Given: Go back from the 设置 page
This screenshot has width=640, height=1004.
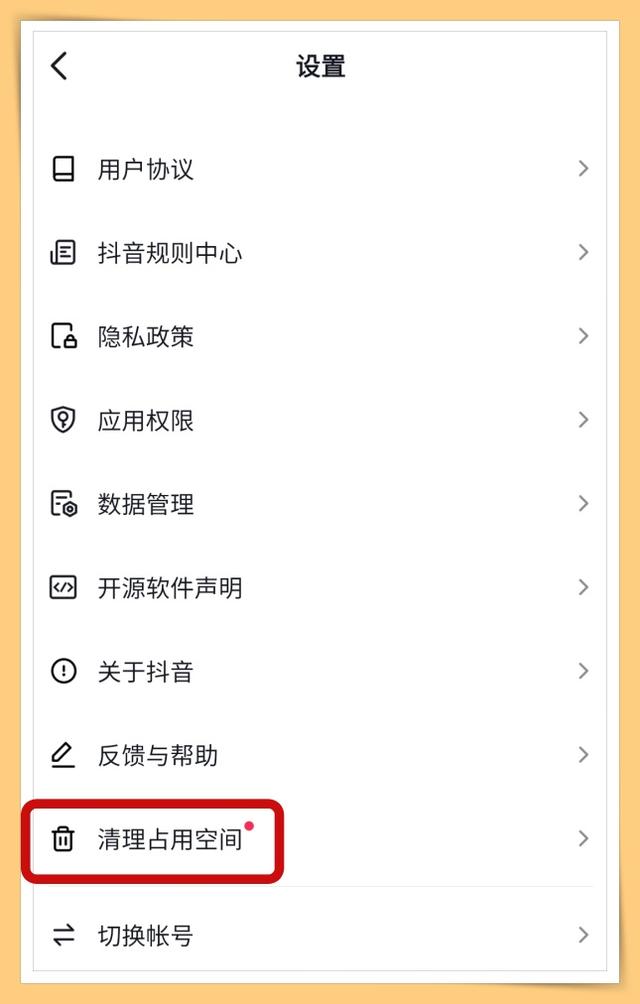Looking at the screenshot, I should point(60,67).
